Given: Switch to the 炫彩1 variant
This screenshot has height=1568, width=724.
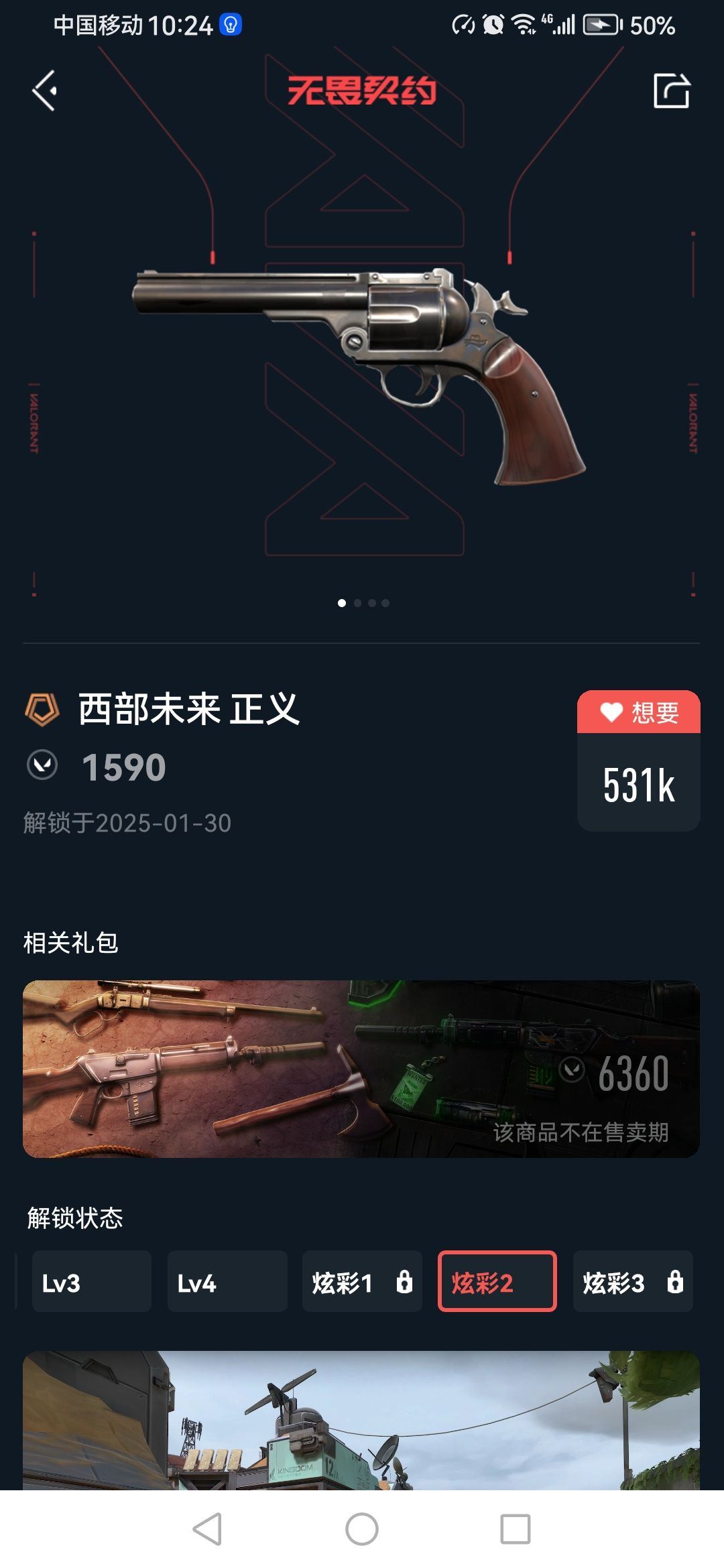Looking at the screenshot, I should [x=362, y=1281].
